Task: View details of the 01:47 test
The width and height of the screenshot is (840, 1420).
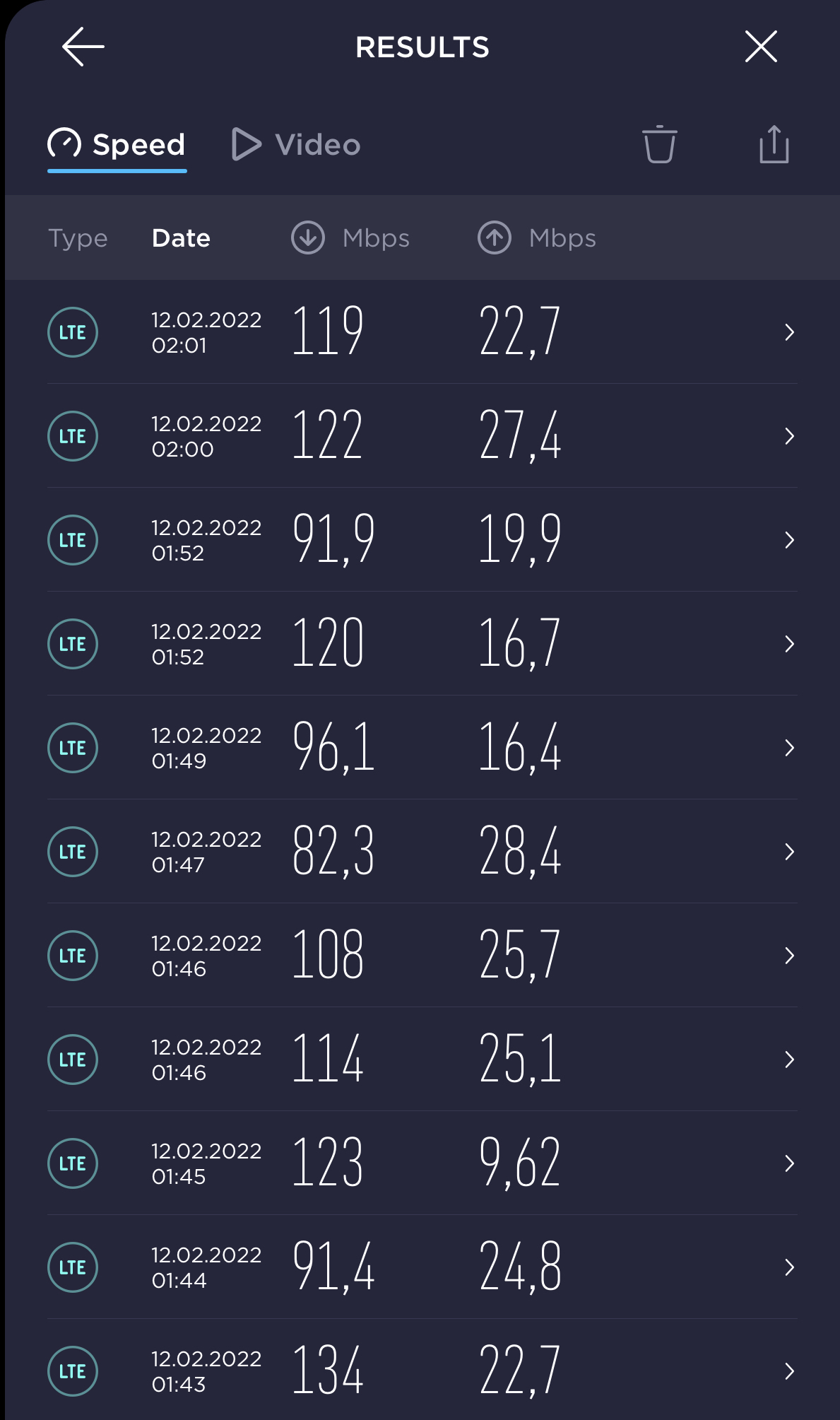Action: pos(422,852)
